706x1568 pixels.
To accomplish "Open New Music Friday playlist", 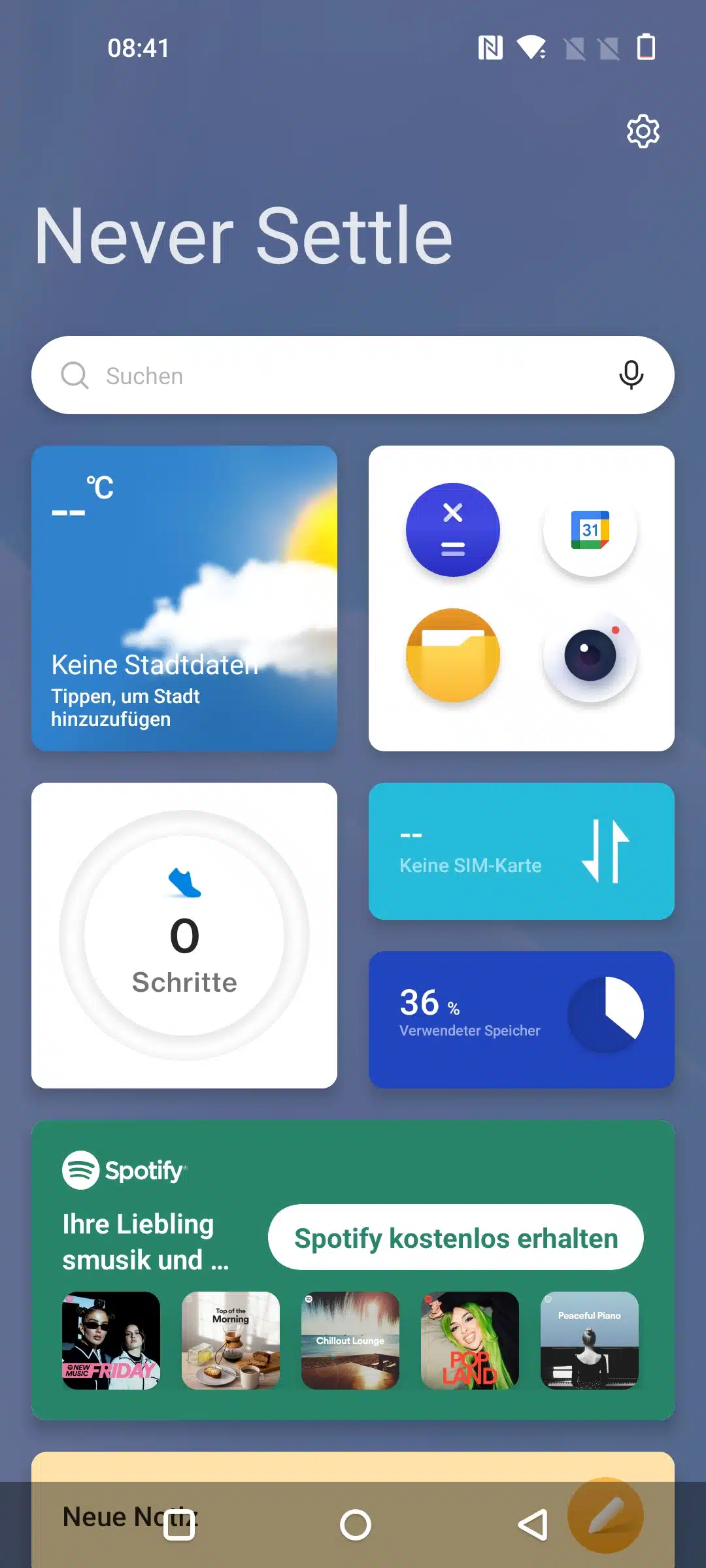I will click(111, 1340).
